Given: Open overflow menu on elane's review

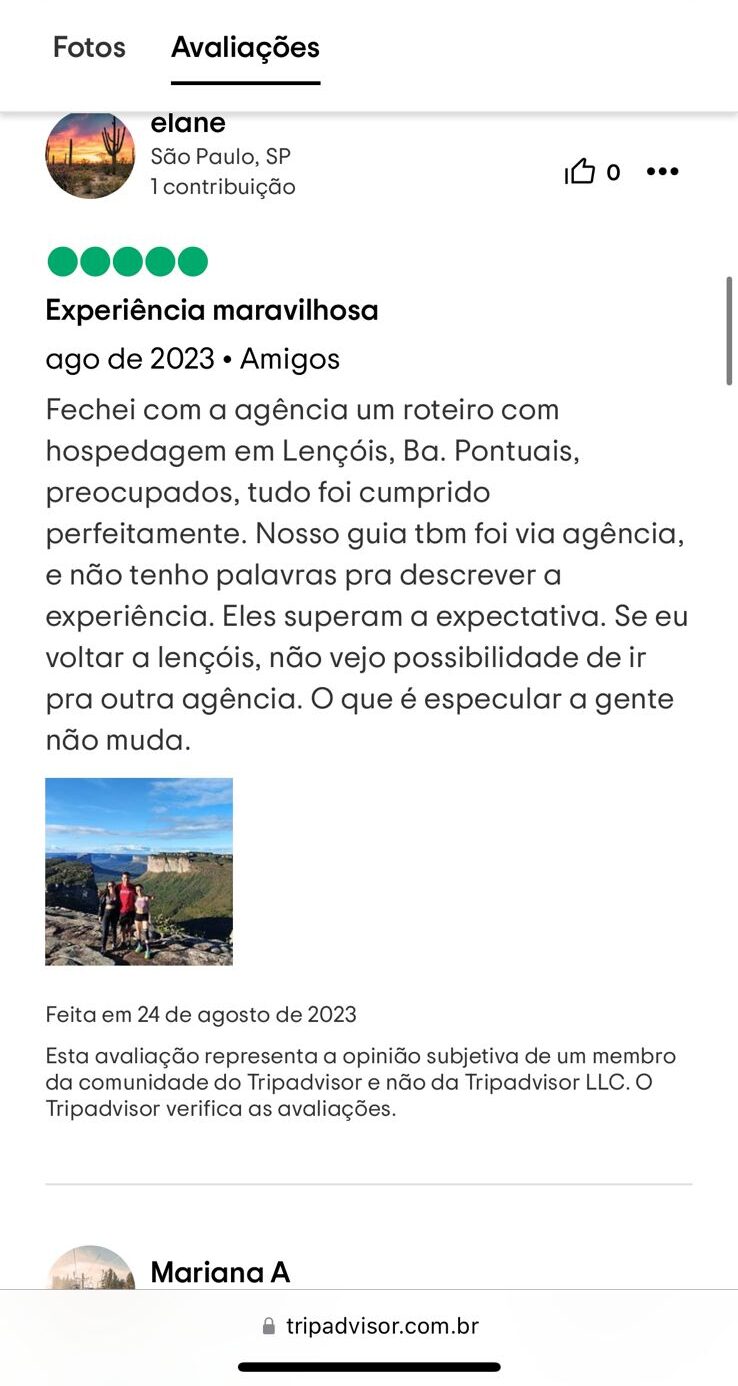Looking at the screenshot, I should [x=662, y=172].
